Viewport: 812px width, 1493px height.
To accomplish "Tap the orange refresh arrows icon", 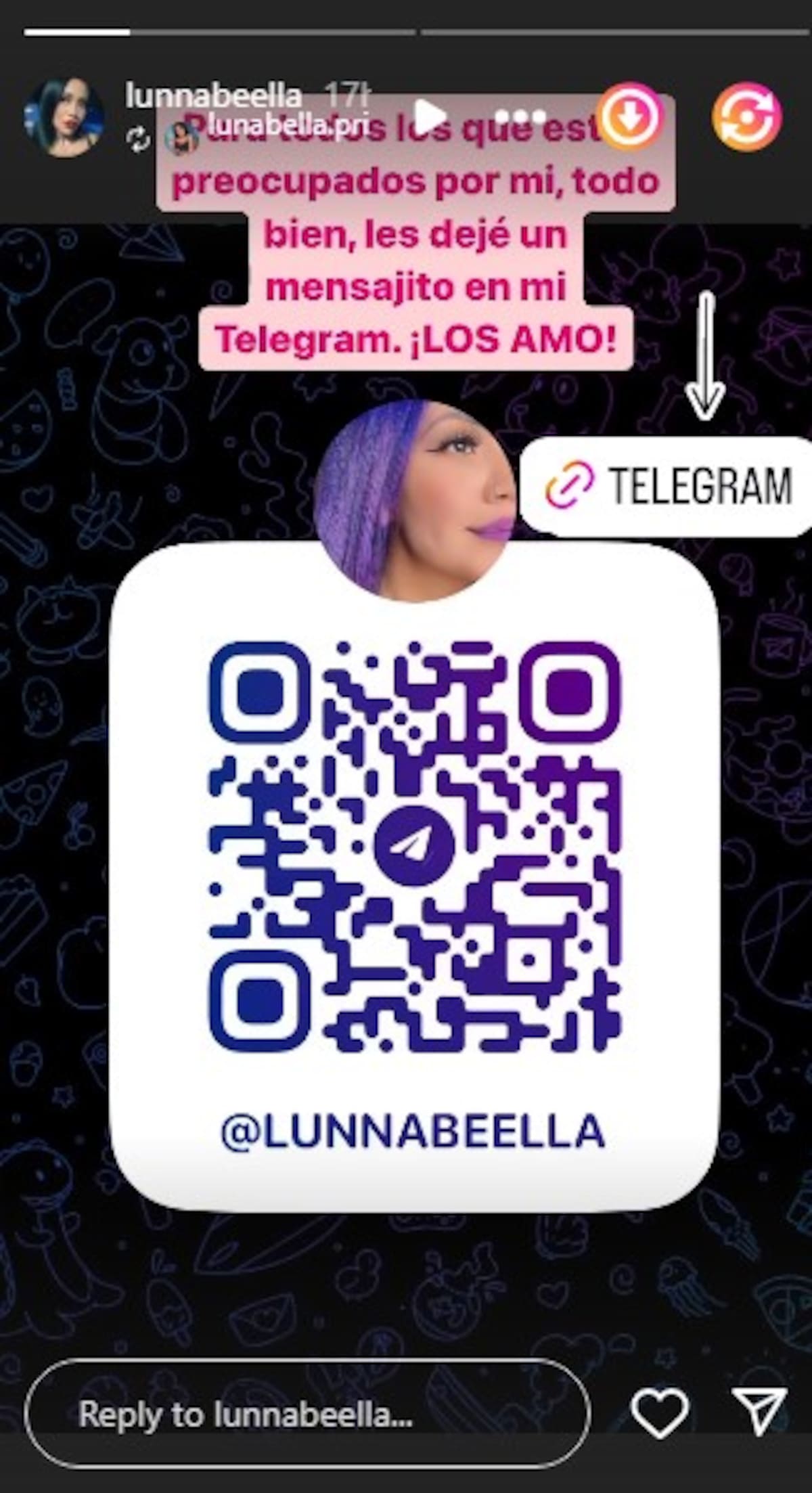I will coord(746,116).
